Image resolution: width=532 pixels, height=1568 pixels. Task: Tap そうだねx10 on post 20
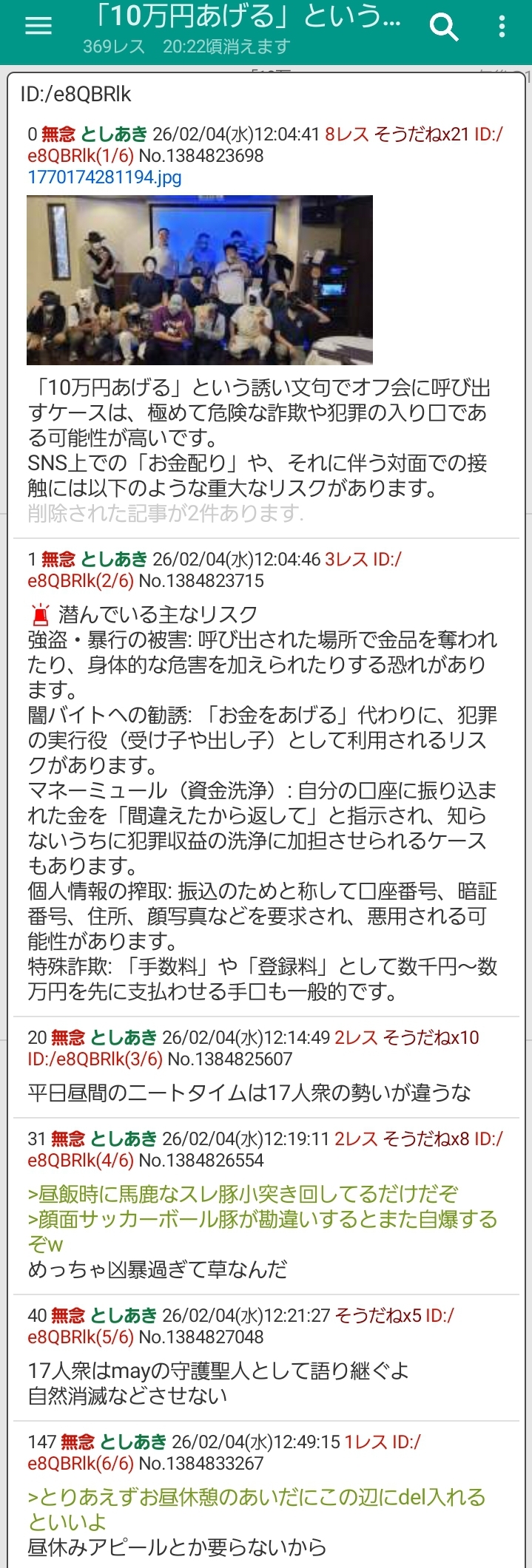point(431,1038)
